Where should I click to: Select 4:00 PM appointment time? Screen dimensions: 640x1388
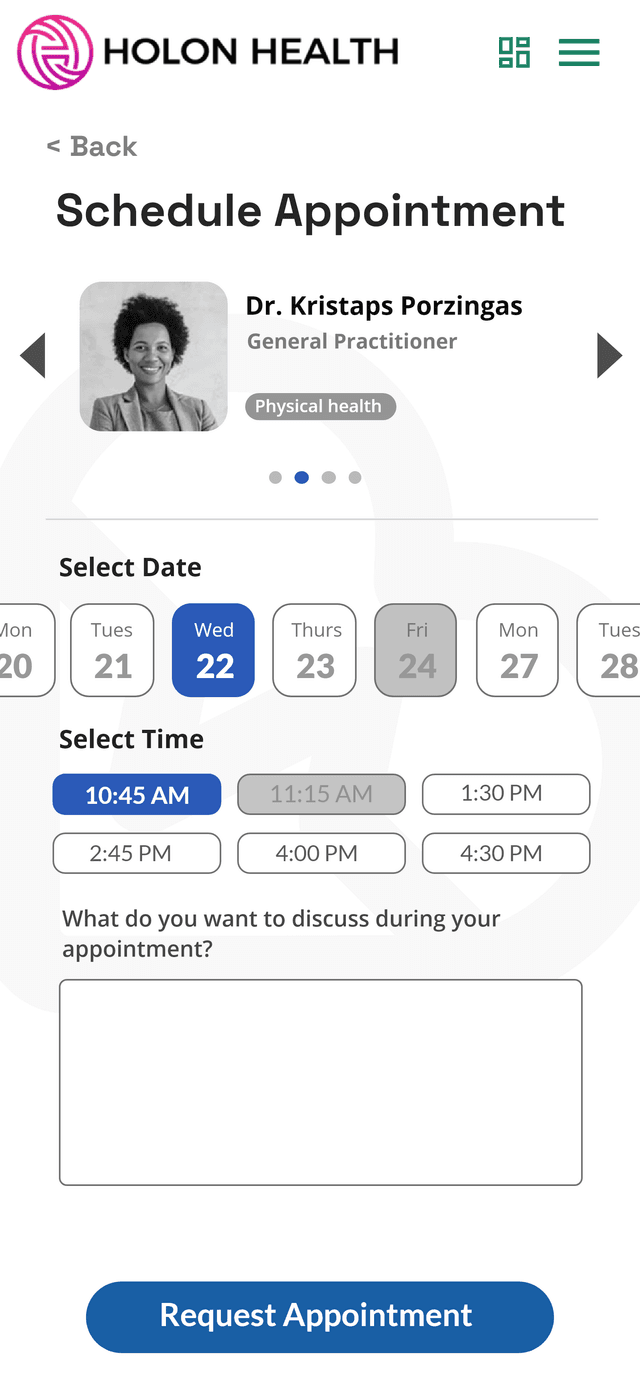point(321,854)
